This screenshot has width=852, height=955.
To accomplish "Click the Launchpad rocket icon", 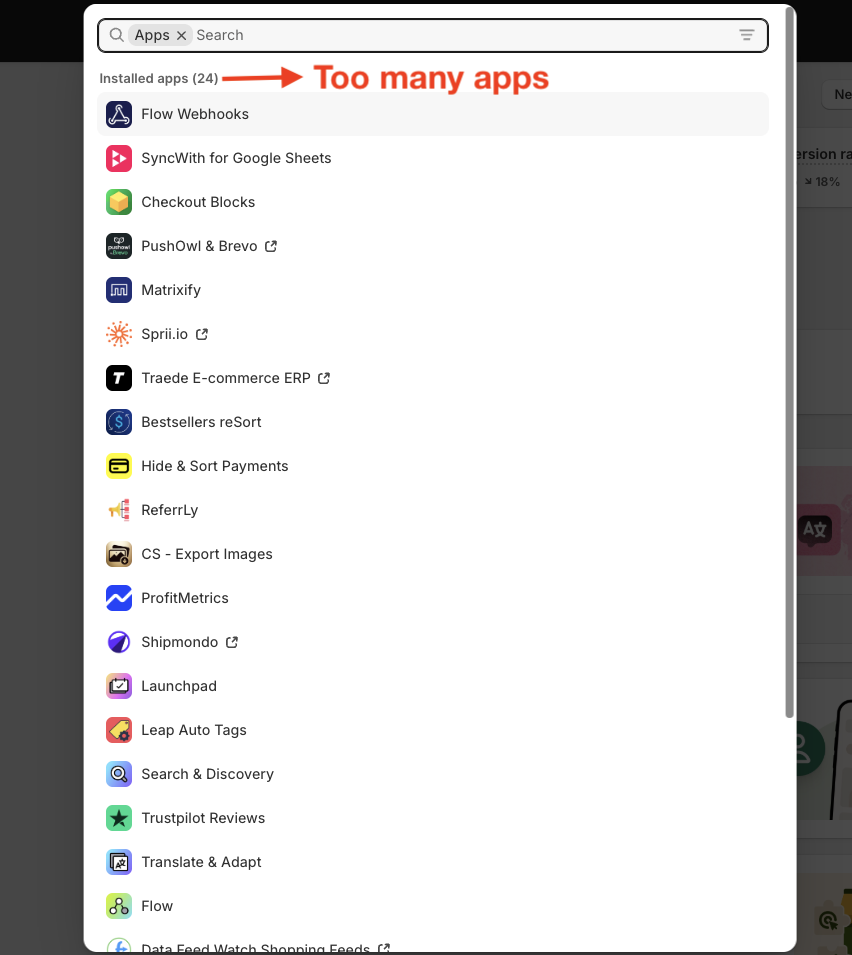I will click(x=118, y=686).
